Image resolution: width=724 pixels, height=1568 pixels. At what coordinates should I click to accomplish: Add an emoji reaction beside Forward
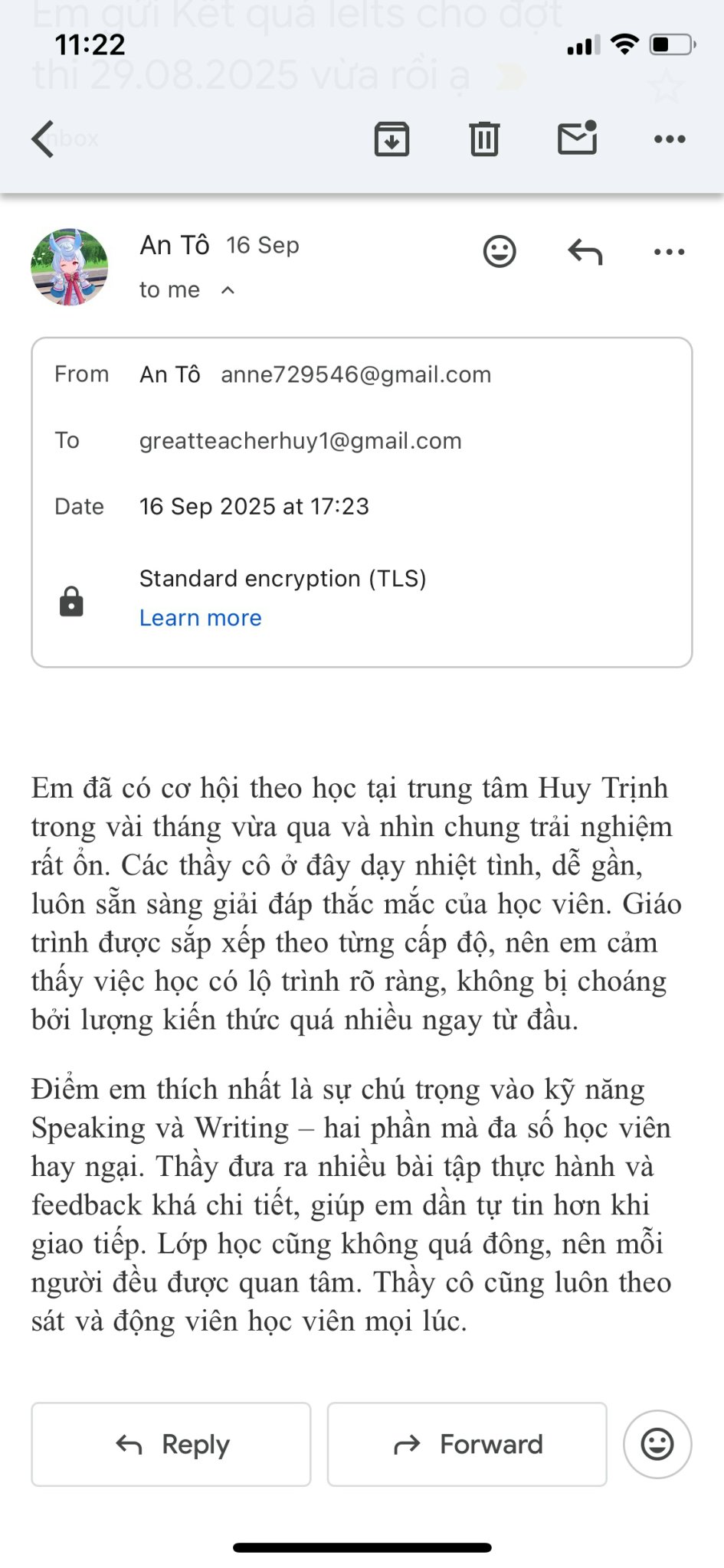(x=657, y=1444)
